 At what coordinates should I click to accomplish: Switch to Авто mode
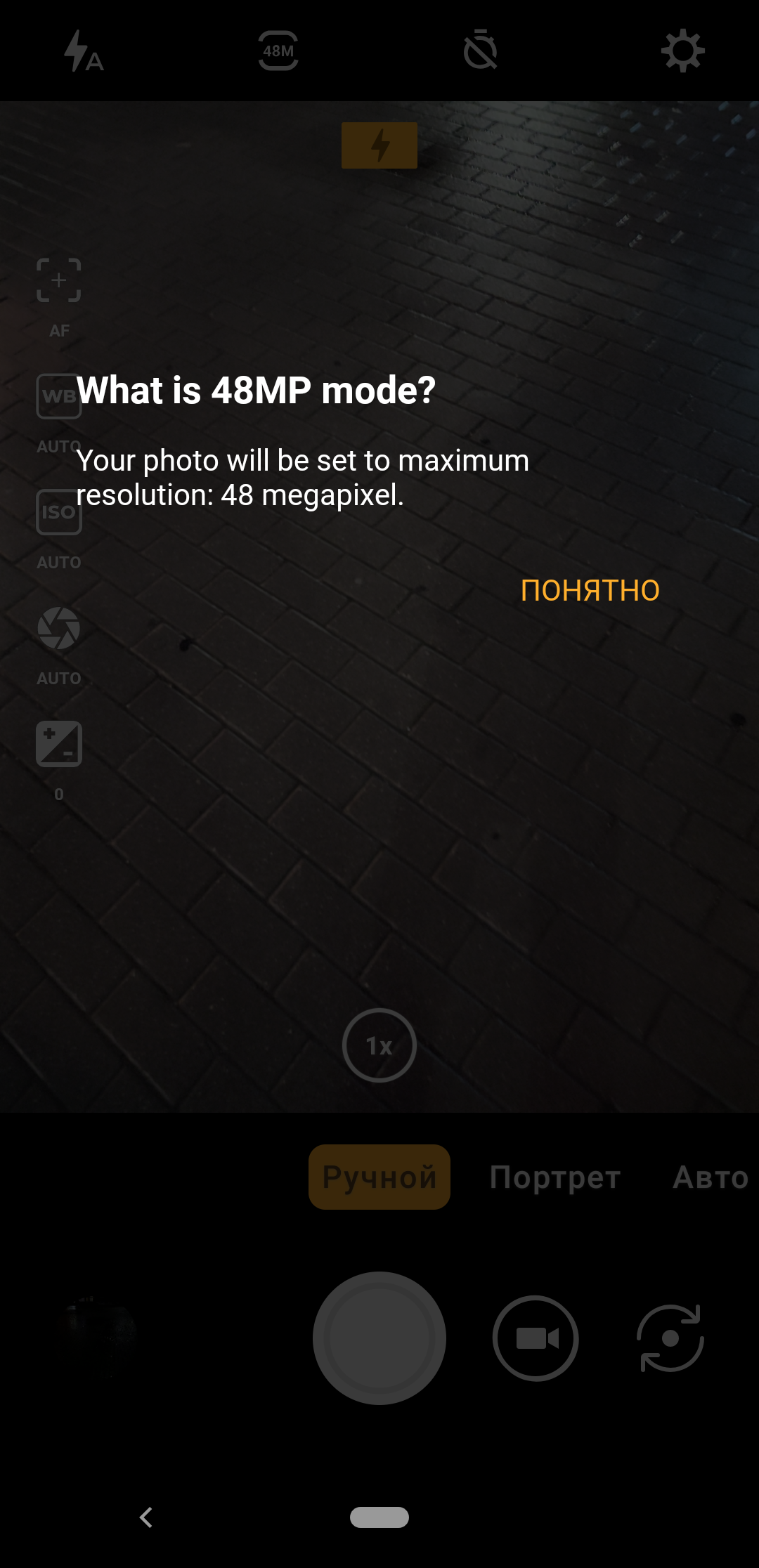click(x=710, y=1177)
